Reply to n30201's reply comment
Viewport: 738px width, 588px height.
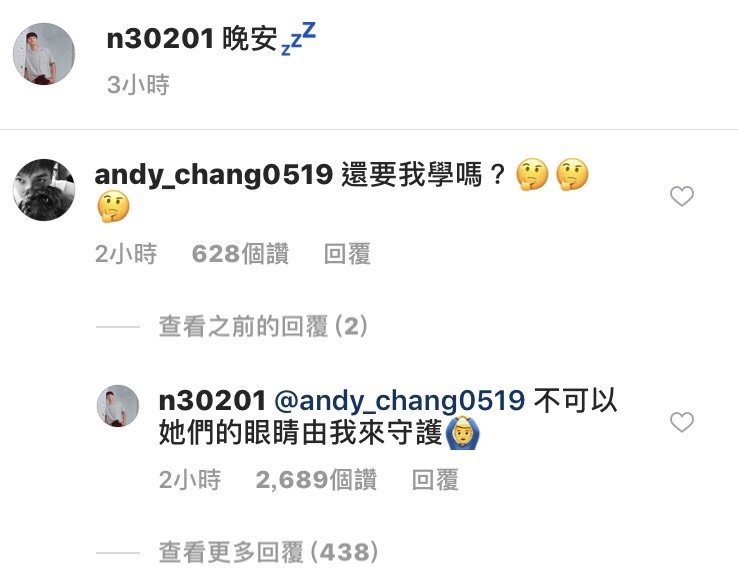435,481
